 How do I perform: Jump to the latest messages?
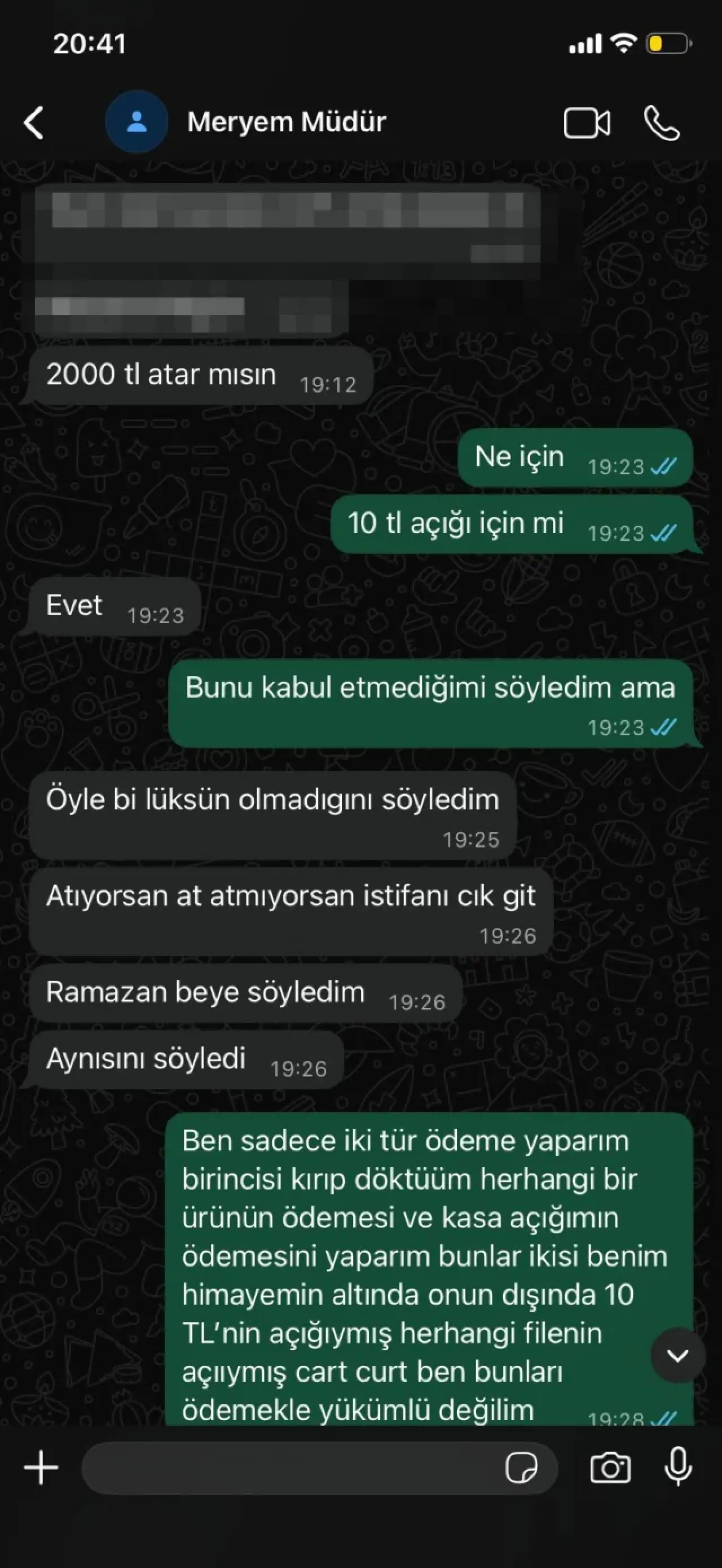click(677, 1356)
